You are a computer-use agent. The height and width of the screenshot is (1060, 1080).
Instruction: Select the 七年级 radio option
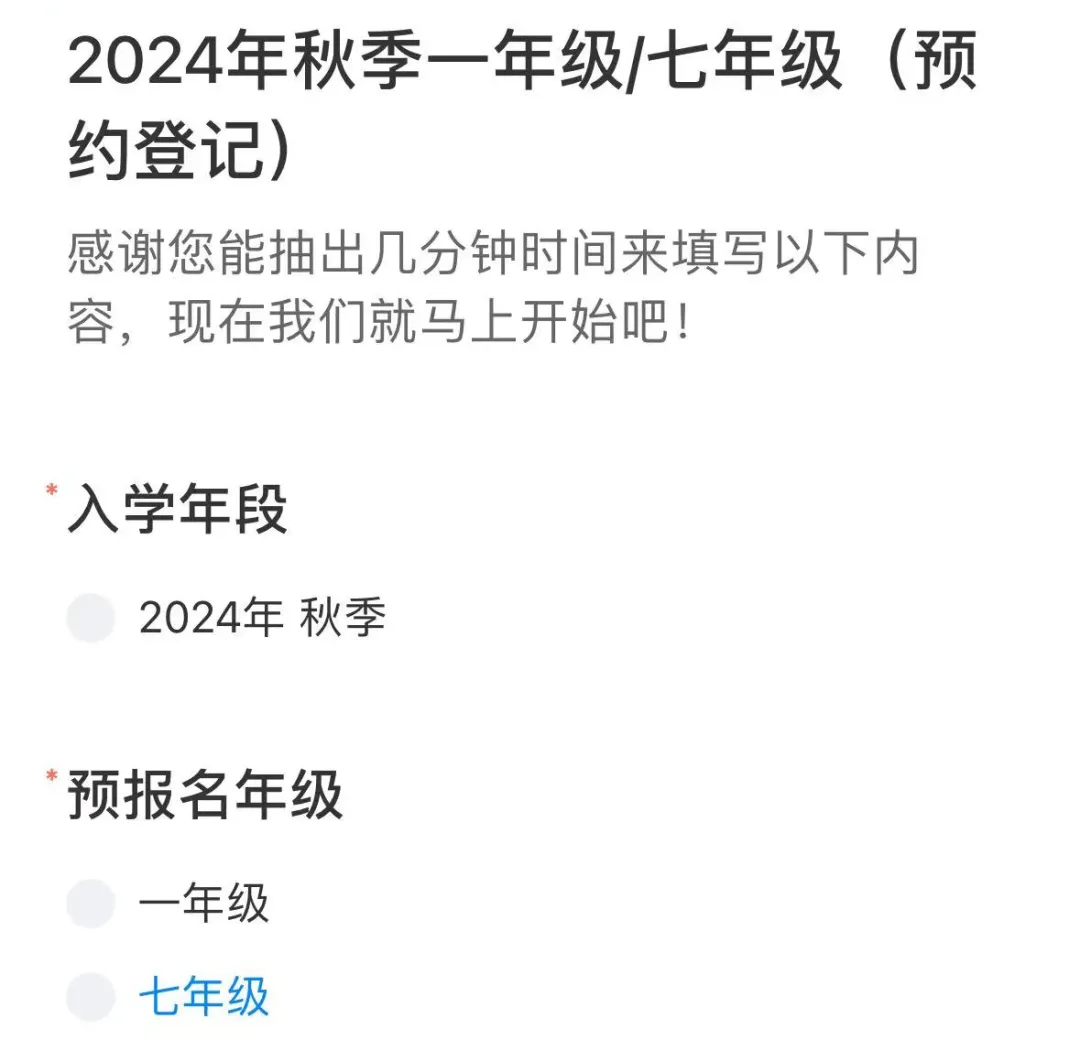[91, 997]
